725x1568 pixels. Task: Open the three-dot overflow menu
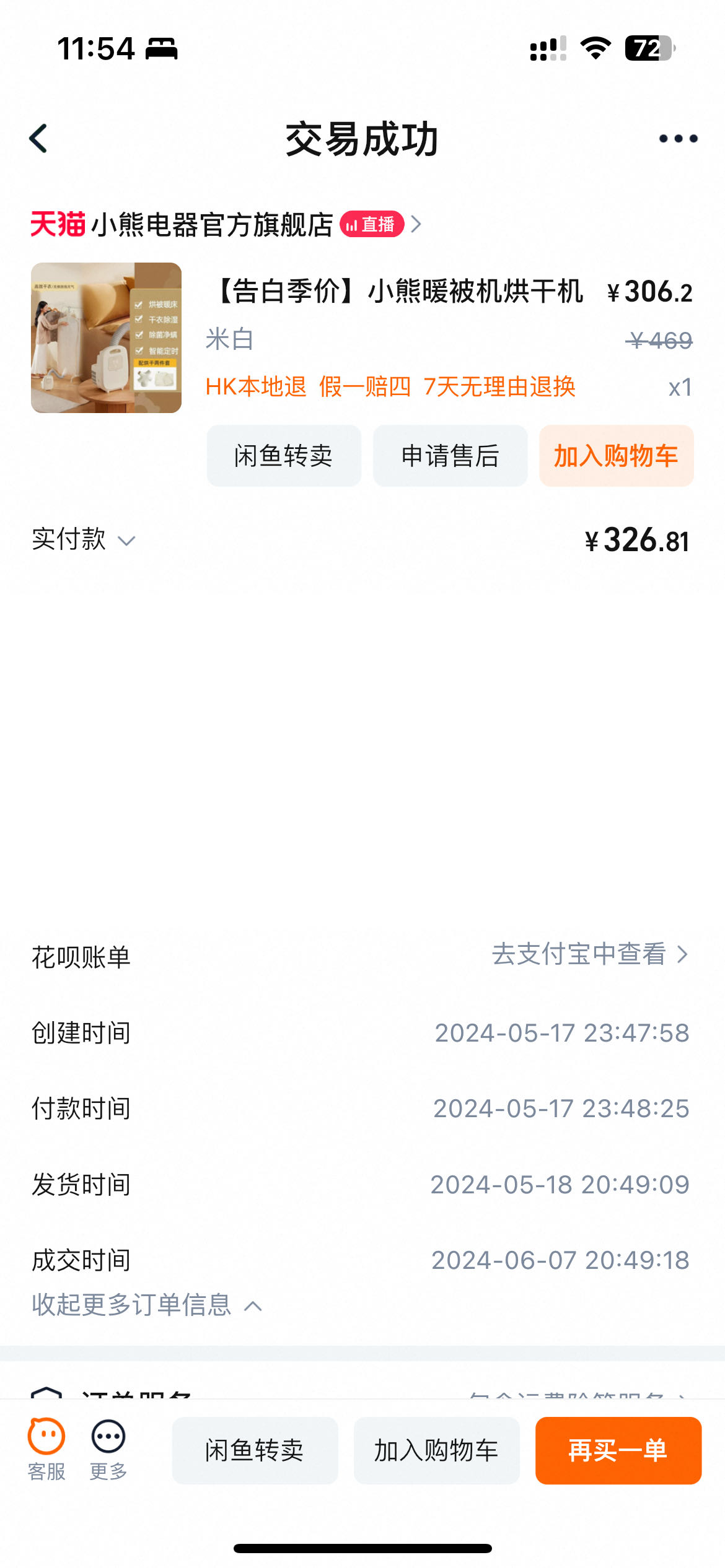678,139
